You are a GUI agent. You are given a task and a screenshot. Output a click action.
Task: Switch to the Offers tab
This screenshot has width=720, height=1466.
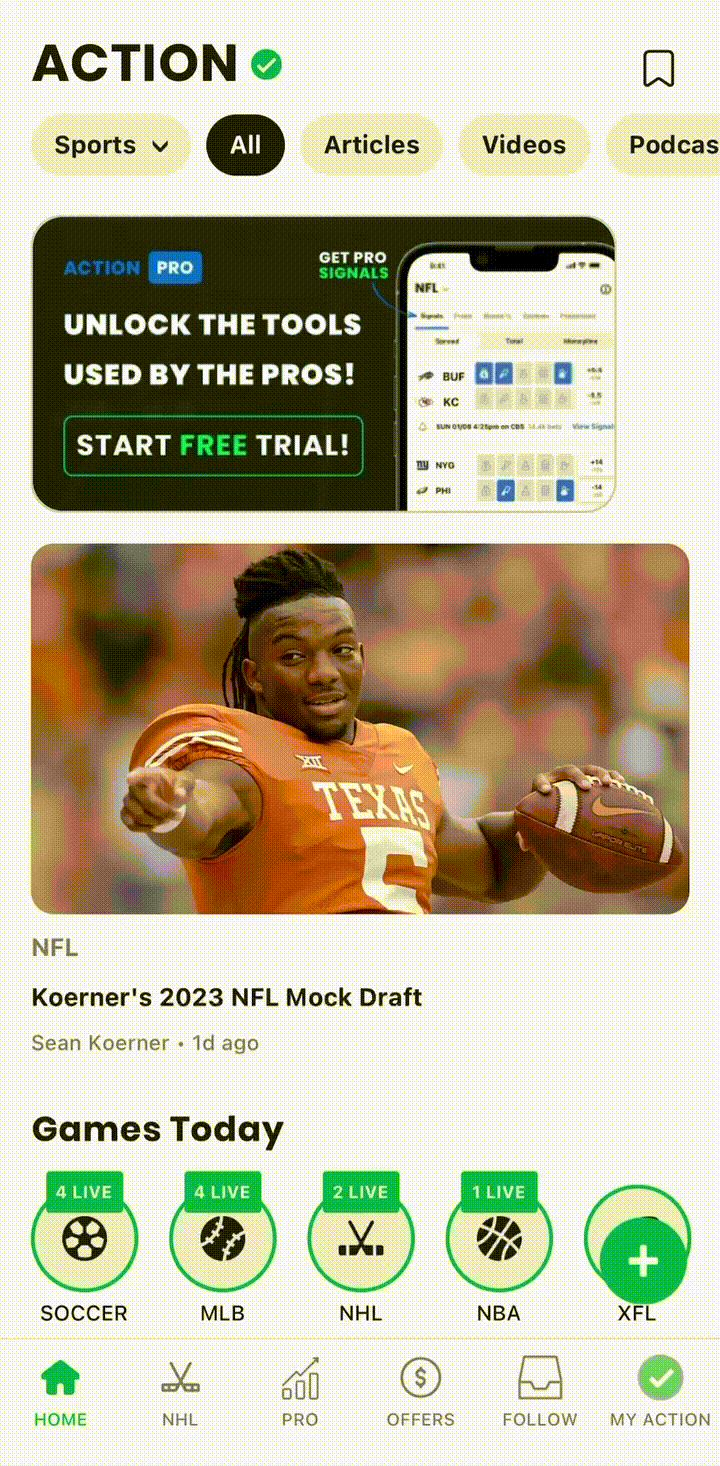(x=420, y=1391)
